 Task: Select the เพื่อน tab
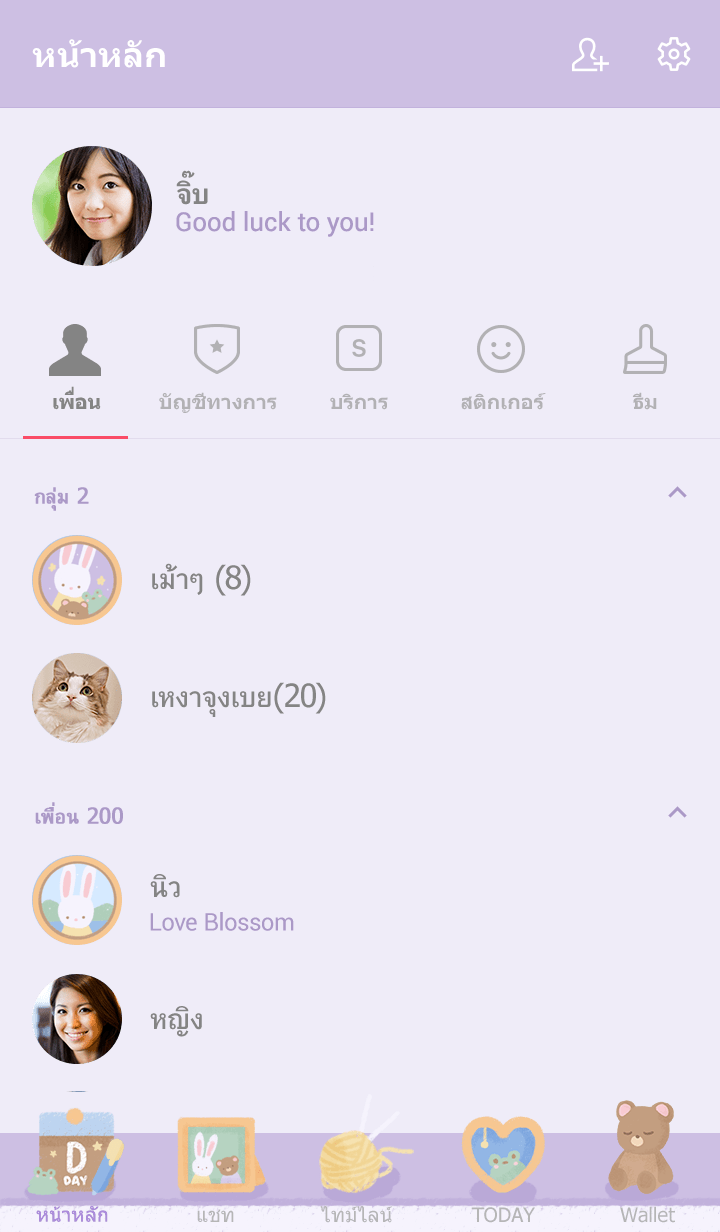[x=76, y=370]
